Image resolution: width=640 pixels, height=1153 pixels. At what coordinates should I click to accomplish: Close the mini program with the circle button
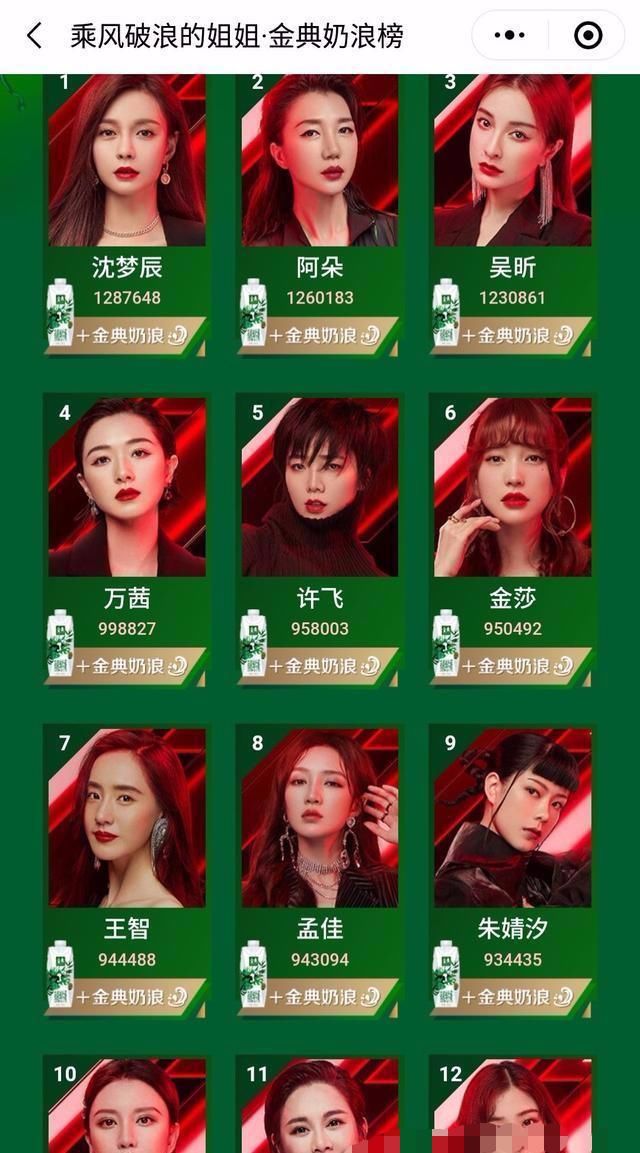tap(588, 36)
